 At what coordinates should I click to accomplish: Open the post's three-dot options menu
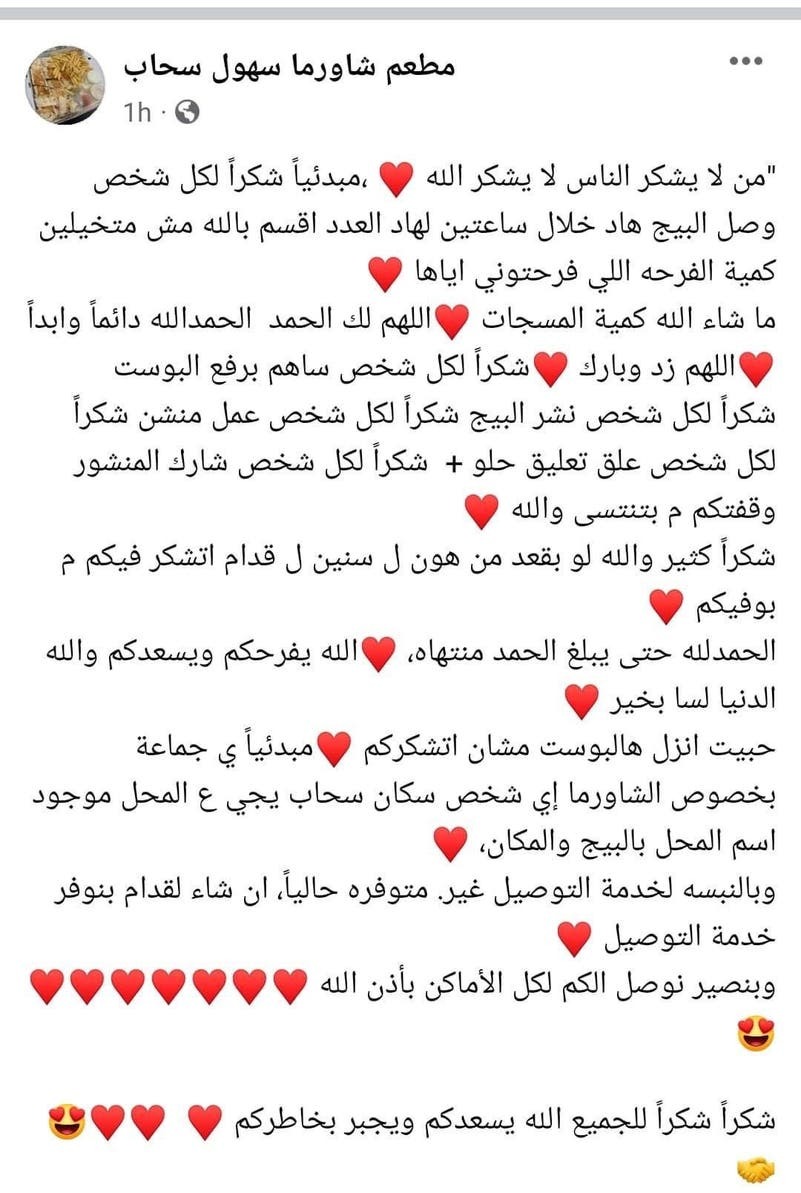(746, 61)
